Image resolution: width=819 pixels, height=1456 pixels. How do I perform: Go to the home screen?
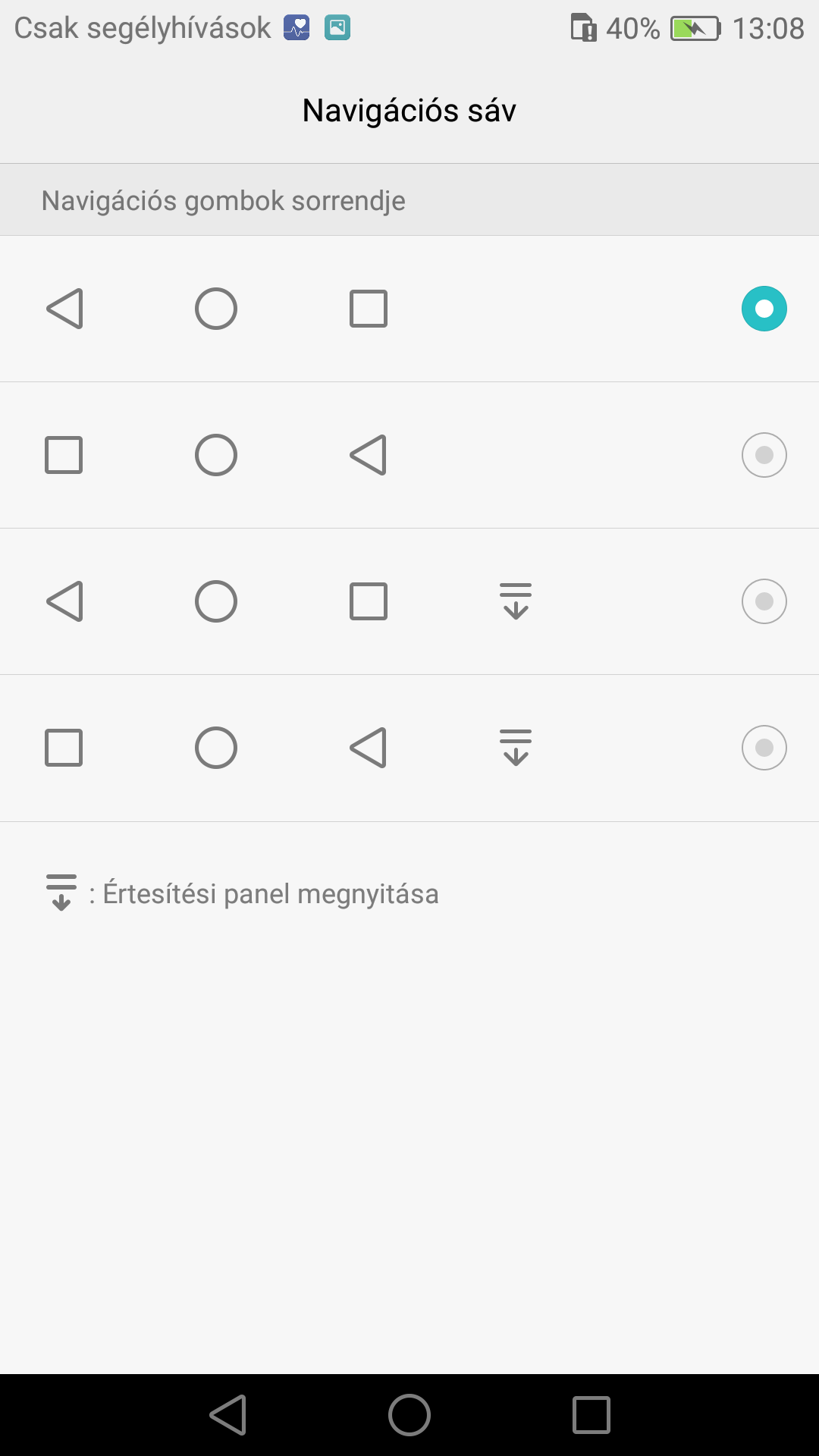[x=409, y=1415]
